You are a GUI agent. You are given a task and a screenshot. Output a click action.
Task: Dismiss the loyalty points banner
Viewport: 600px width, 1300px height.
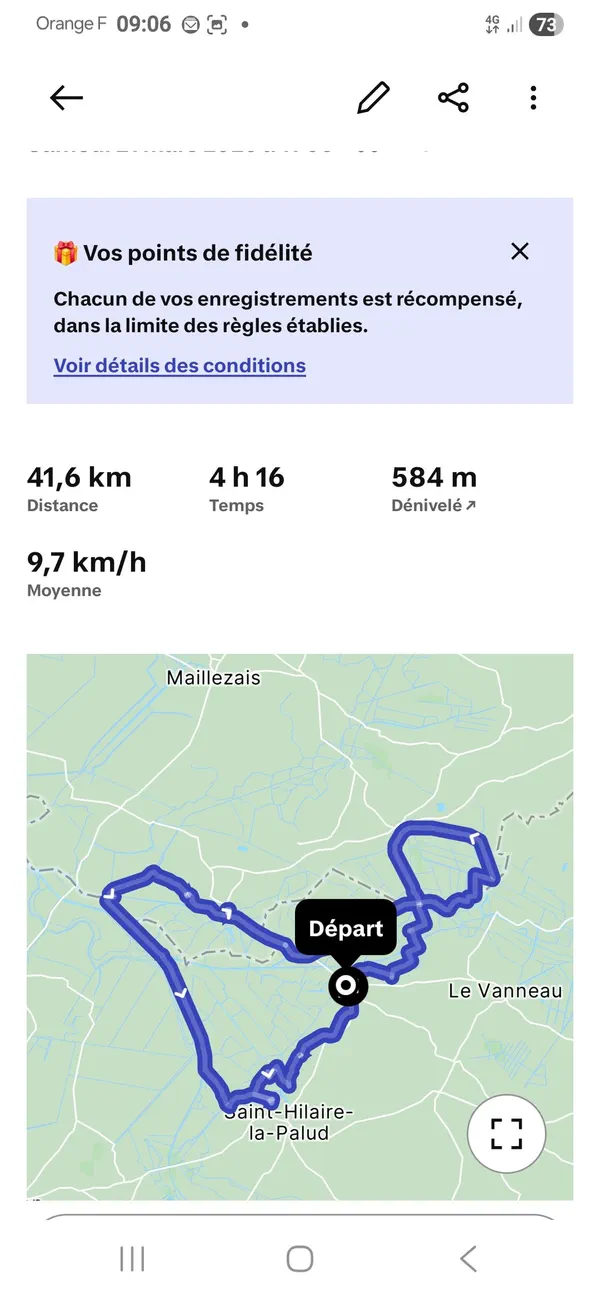coord(520,251)
